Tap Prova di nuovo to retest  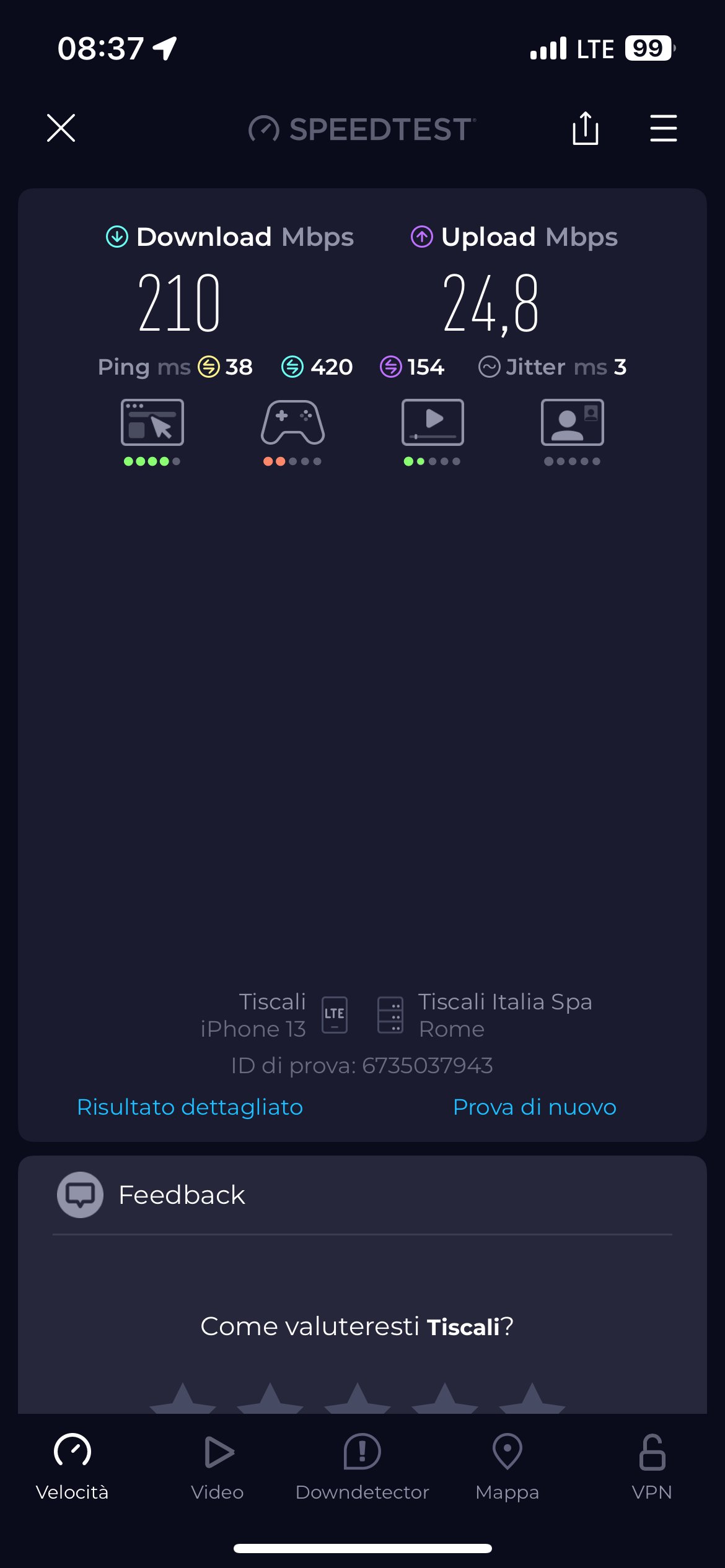coord(534,1107)
